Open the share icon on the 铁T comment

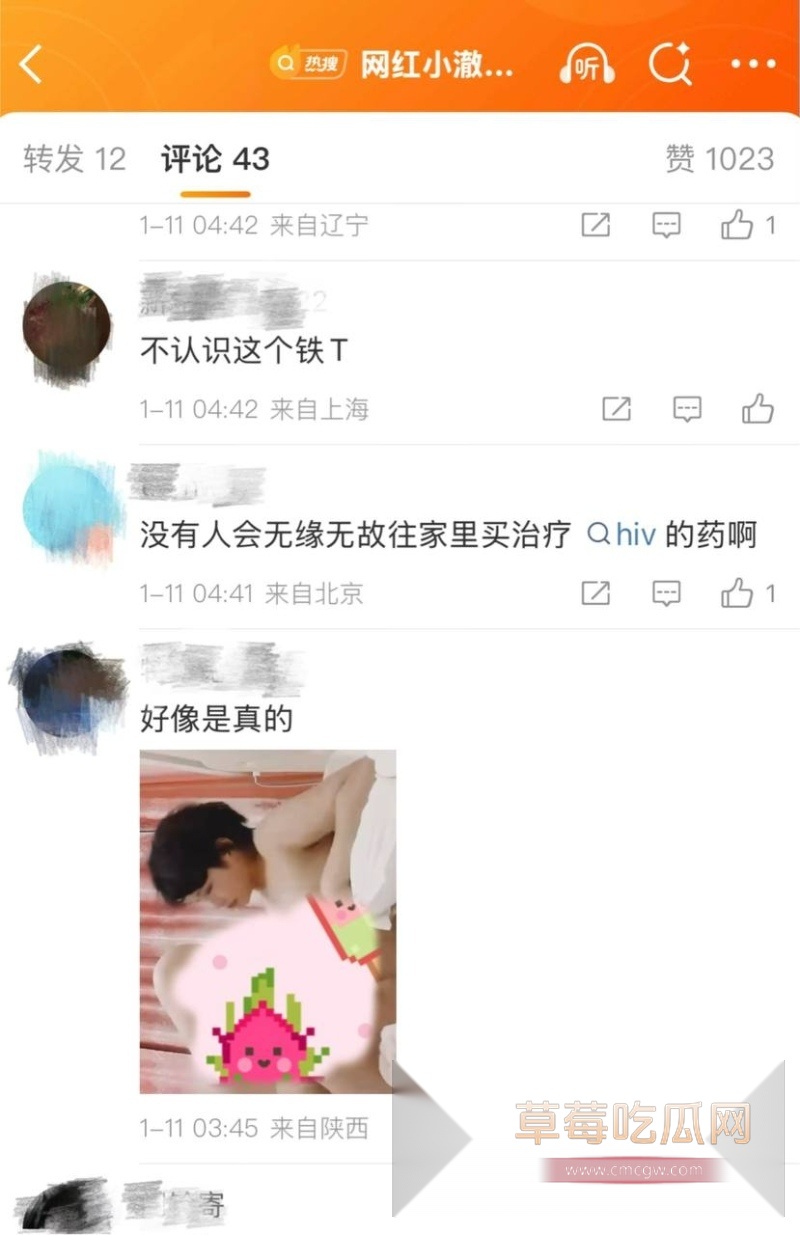(x=616, y=409)
